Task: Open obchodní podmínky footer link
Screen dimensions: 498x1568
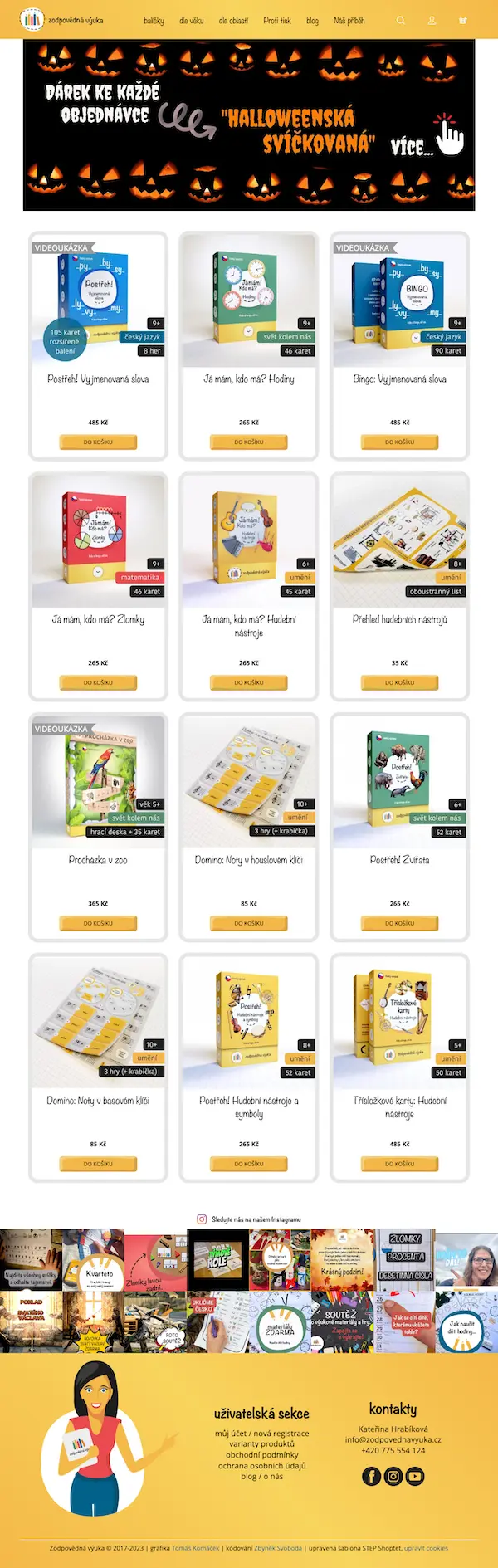Action: click(x=261, y=1454)
